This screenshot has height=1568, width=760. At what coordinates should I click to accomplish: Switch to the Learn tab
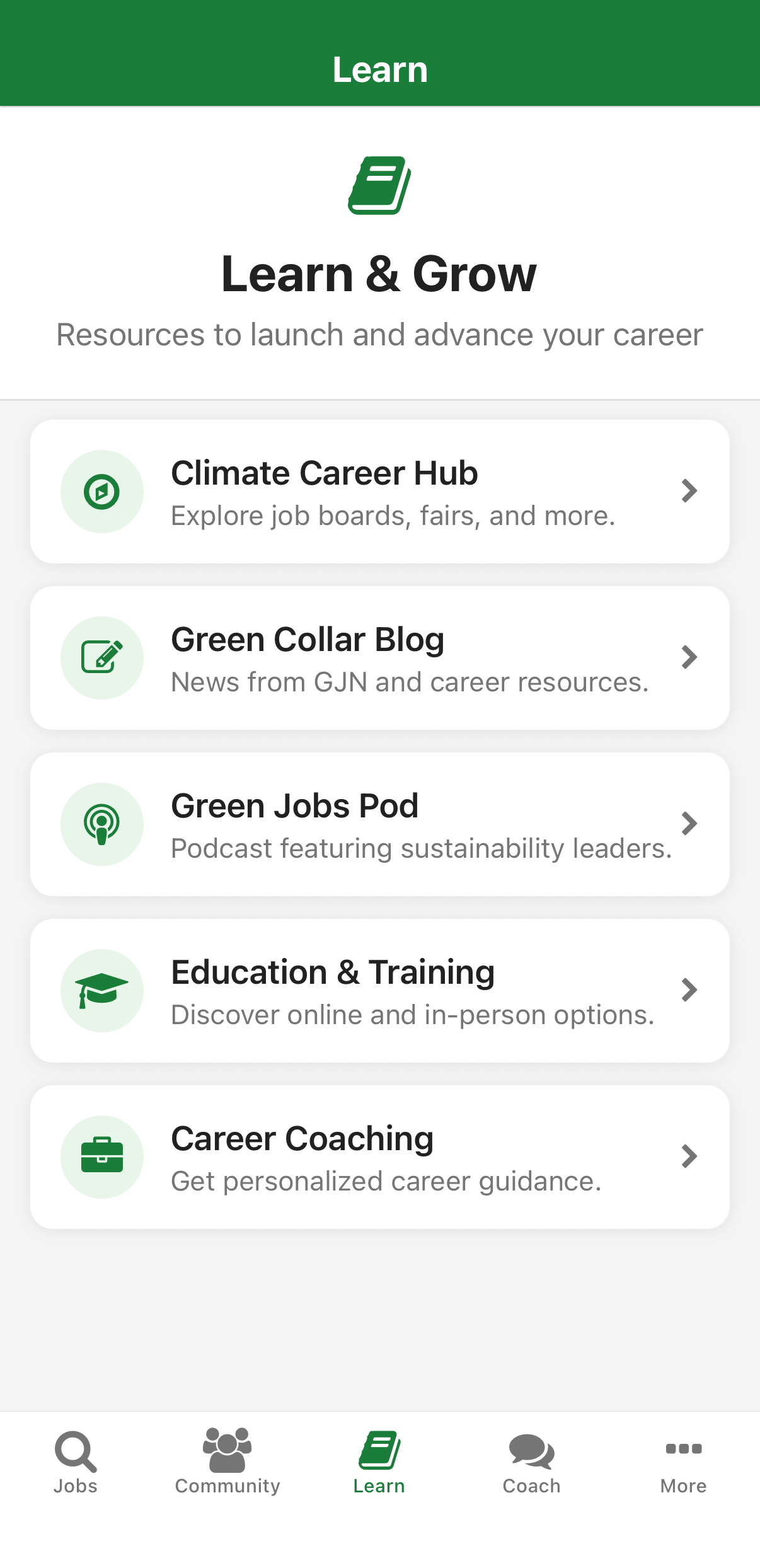click(379, 1462)
